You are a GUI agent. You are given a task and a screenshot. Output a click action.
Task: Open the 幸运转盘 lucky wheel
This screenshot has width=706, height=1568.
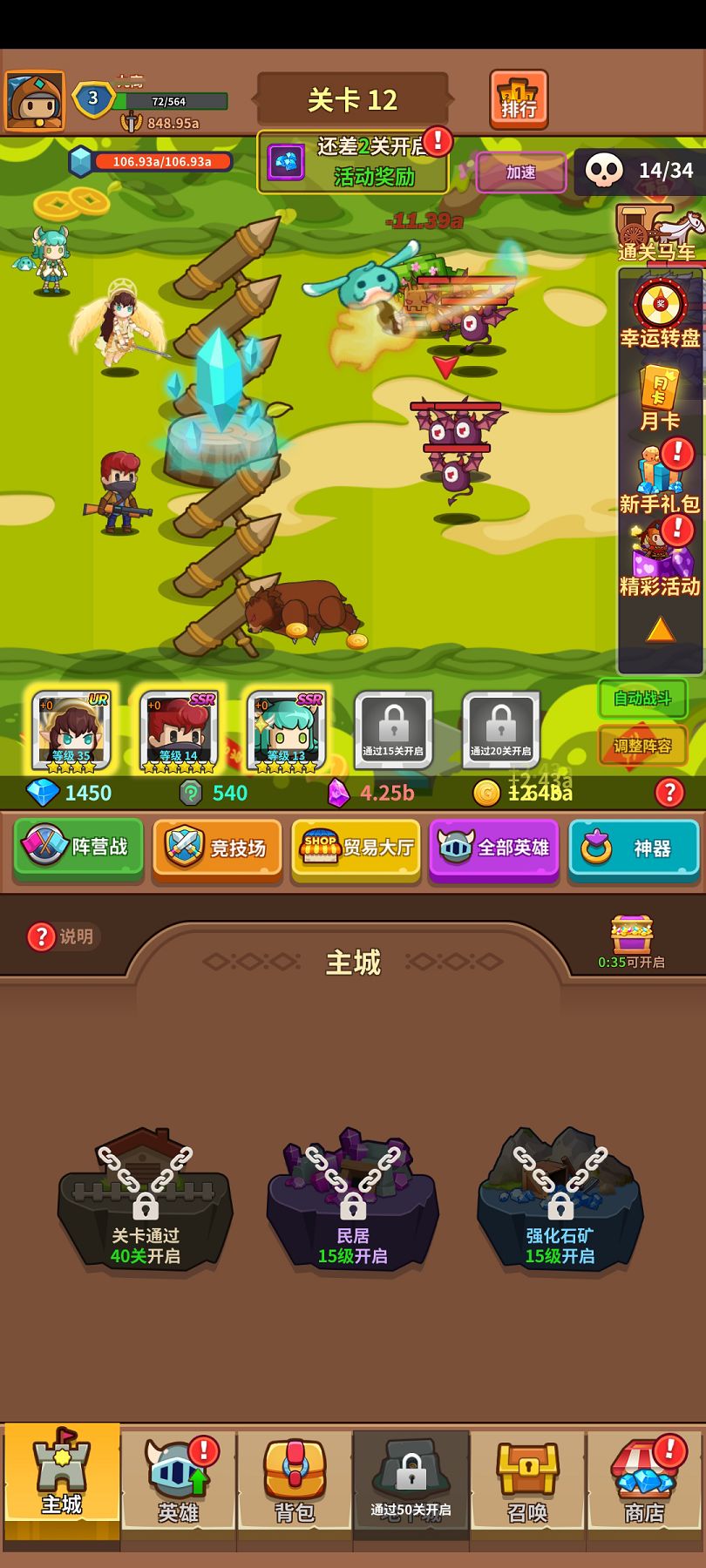(x=660, y=314)
